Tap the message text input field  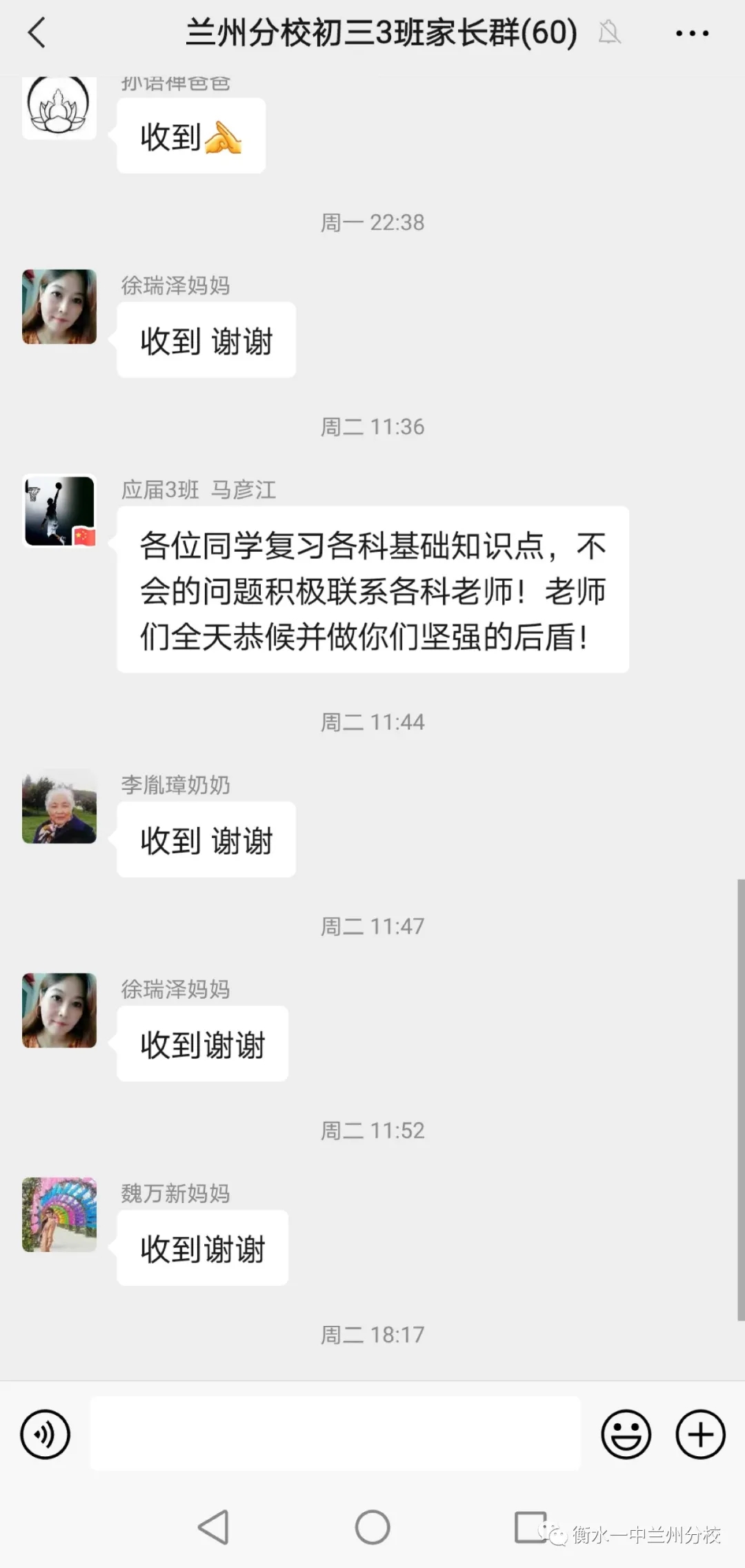pos(335,1433)
